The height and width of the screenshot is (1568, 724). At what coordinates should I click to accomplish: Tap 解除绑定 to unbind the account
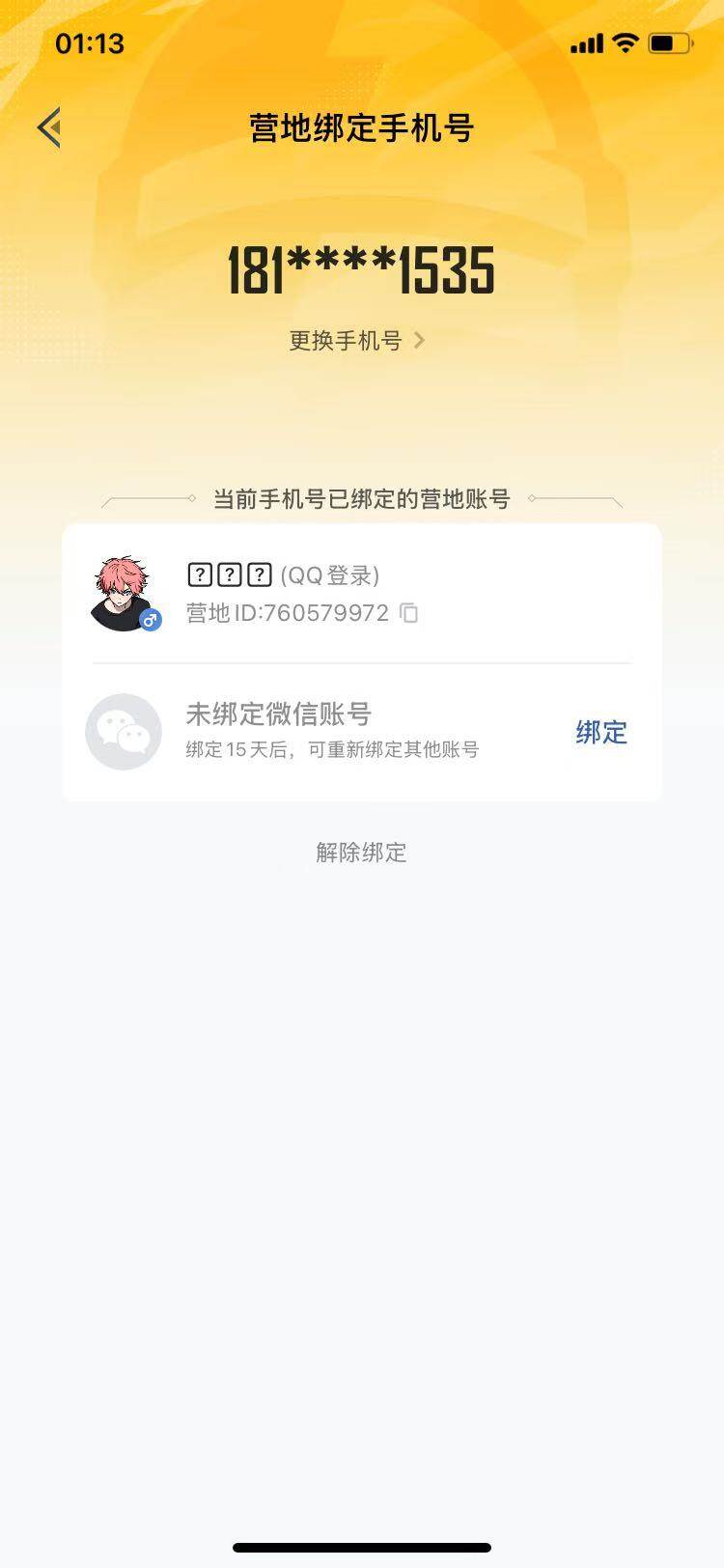click(x=361, y=853)
